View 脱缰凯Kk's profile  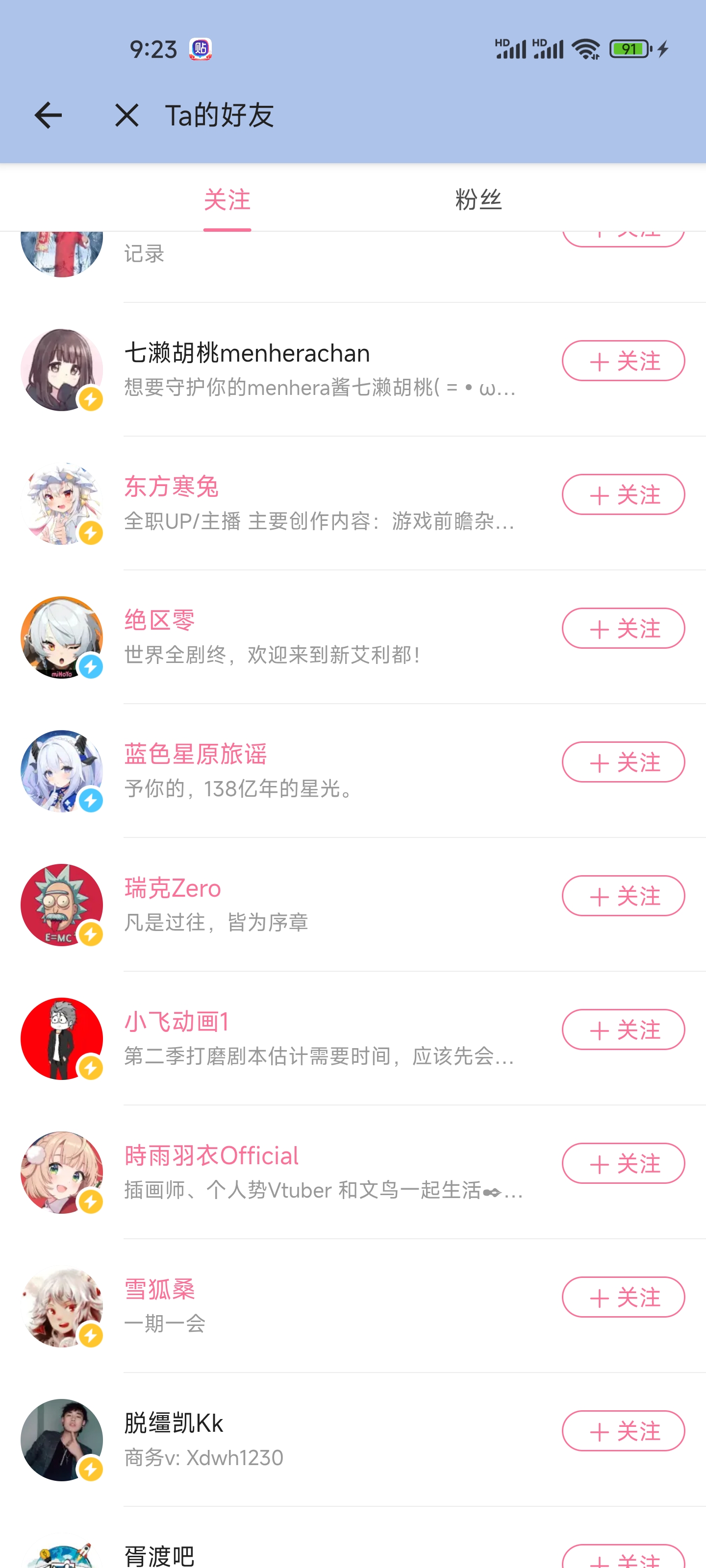tap(174, 1423)
